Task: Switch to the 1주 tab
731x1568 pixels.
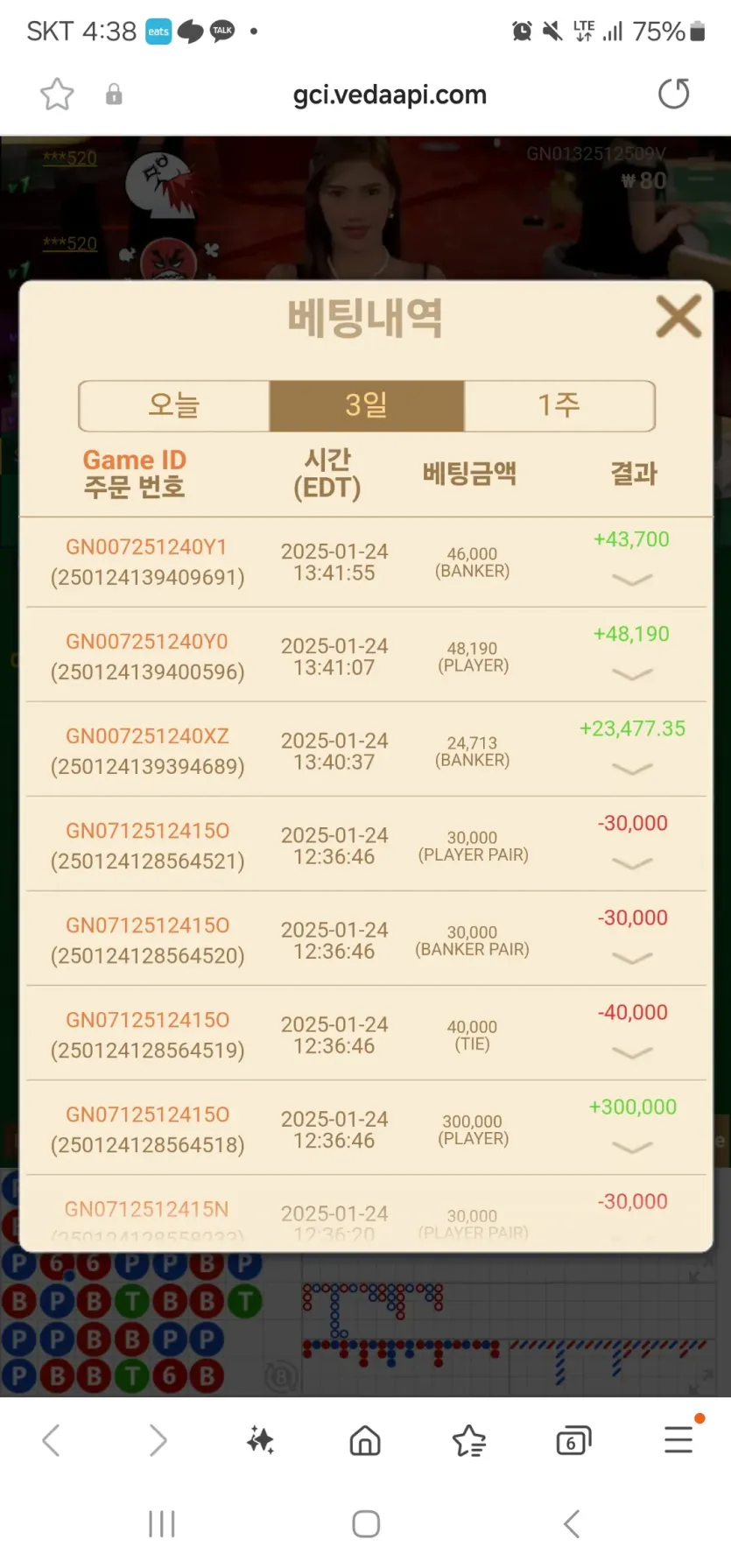Action: (x=559, y=405)
